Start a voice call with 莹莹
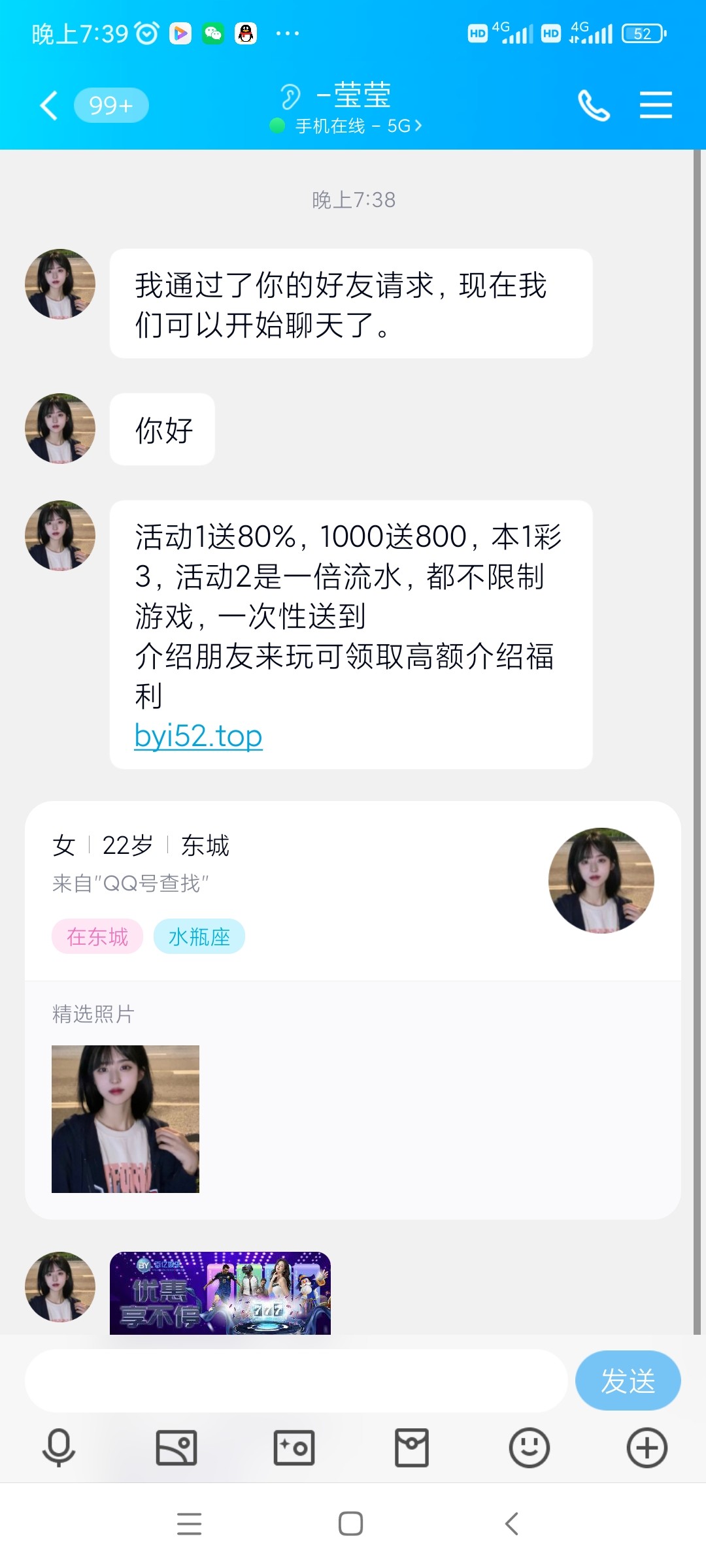Screen dimensions: 706x1568 pyautogui.click(x=594, y=105)
